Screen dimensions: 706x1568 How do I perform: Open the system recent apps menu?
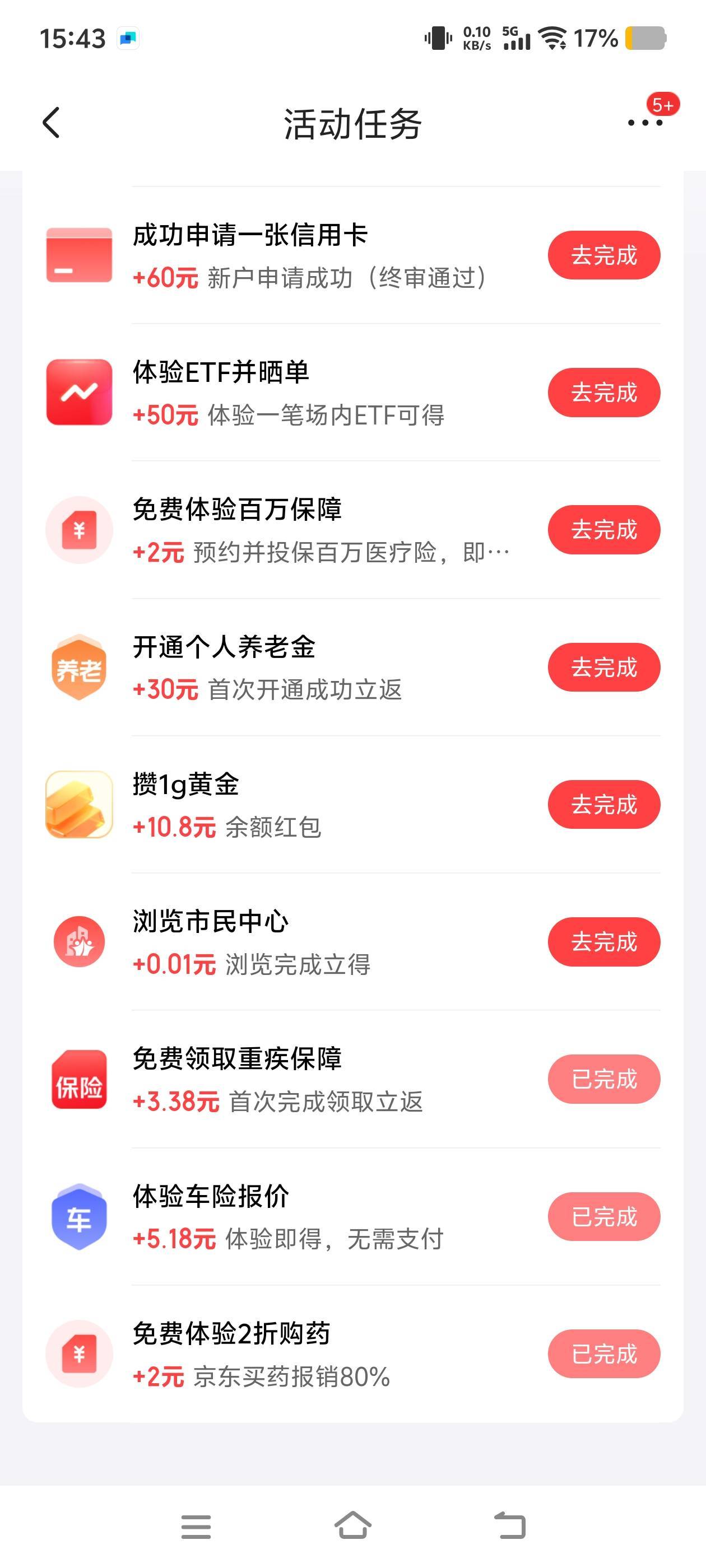(196, 1527)
